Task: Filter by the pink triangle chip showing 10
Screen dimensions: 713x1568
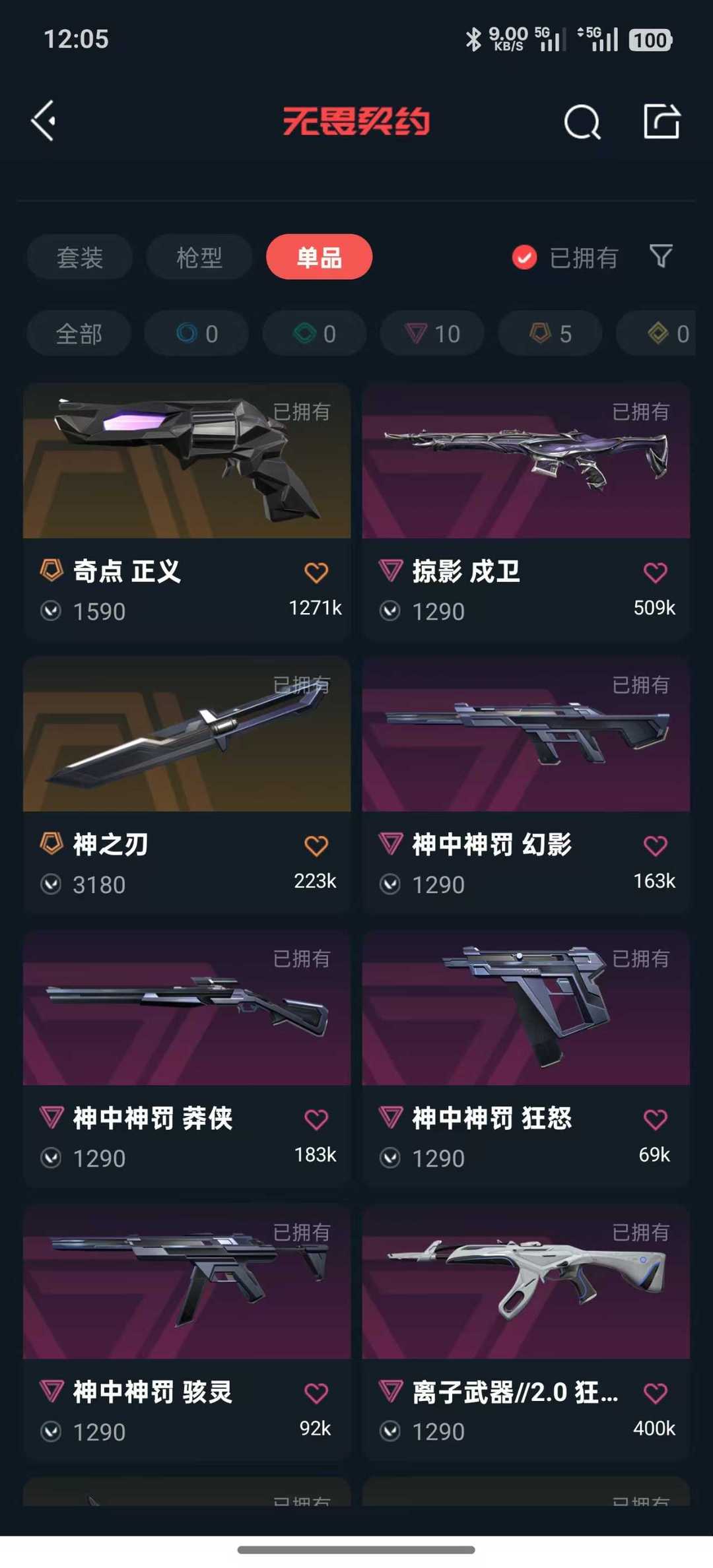Action: point(432,334)
